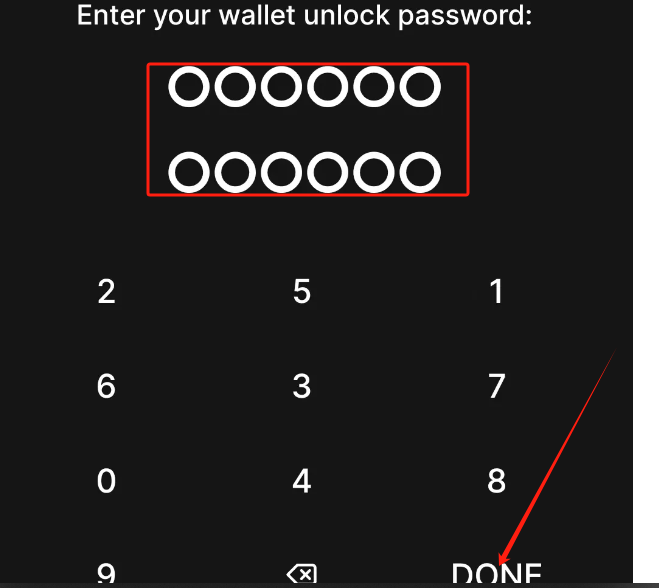Enter digit 5 on the keypad
Image resolution: width=659 pixels, height=588 pixels.
click(302, 292)
